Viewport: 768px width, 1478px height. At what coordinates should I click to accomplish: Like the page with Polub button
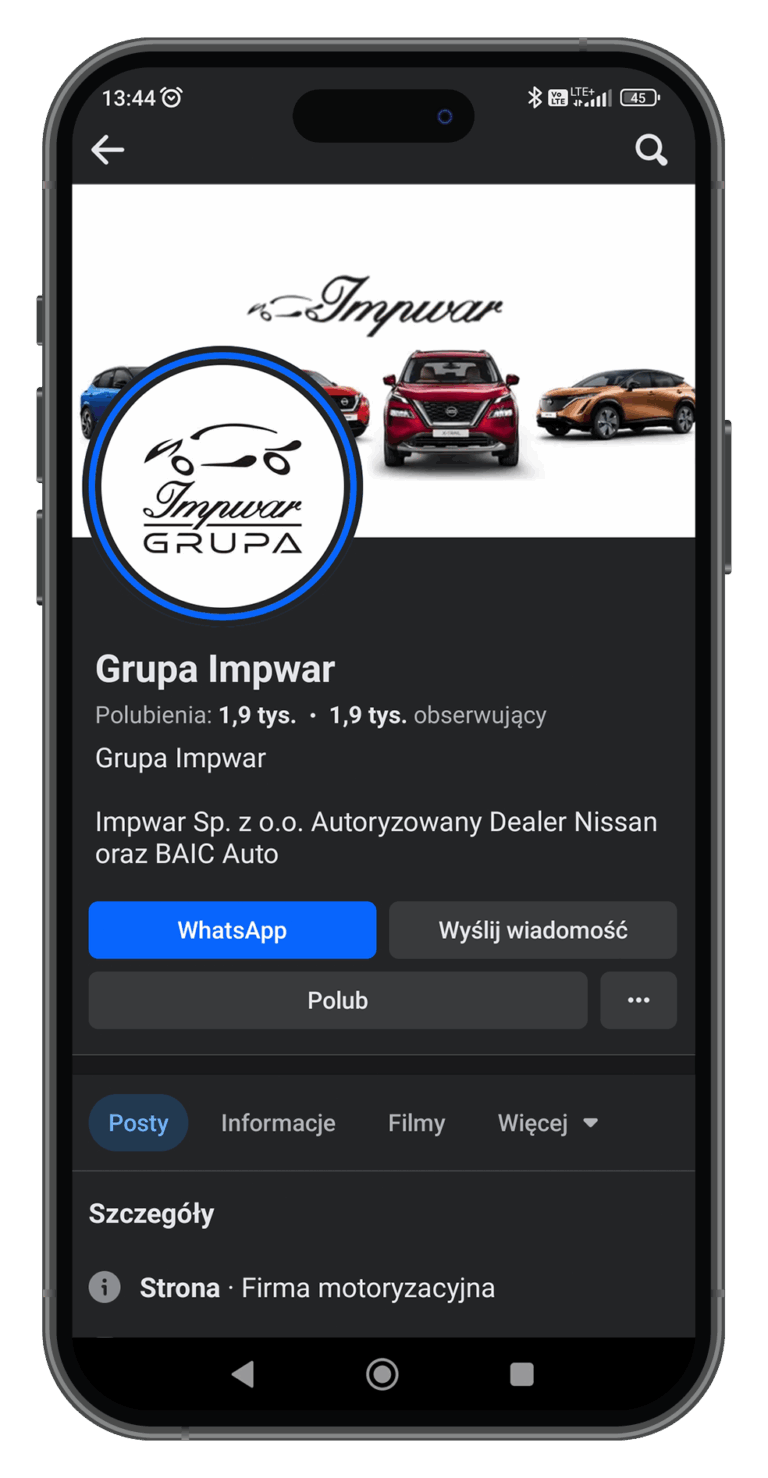pyautogui.click(x=337, y=1000)
